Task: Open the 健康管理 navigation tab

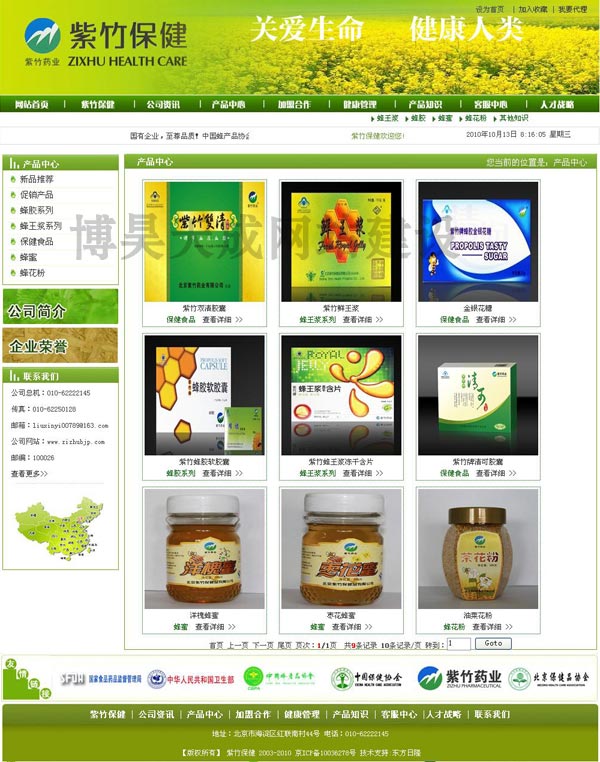Action: 360,104
